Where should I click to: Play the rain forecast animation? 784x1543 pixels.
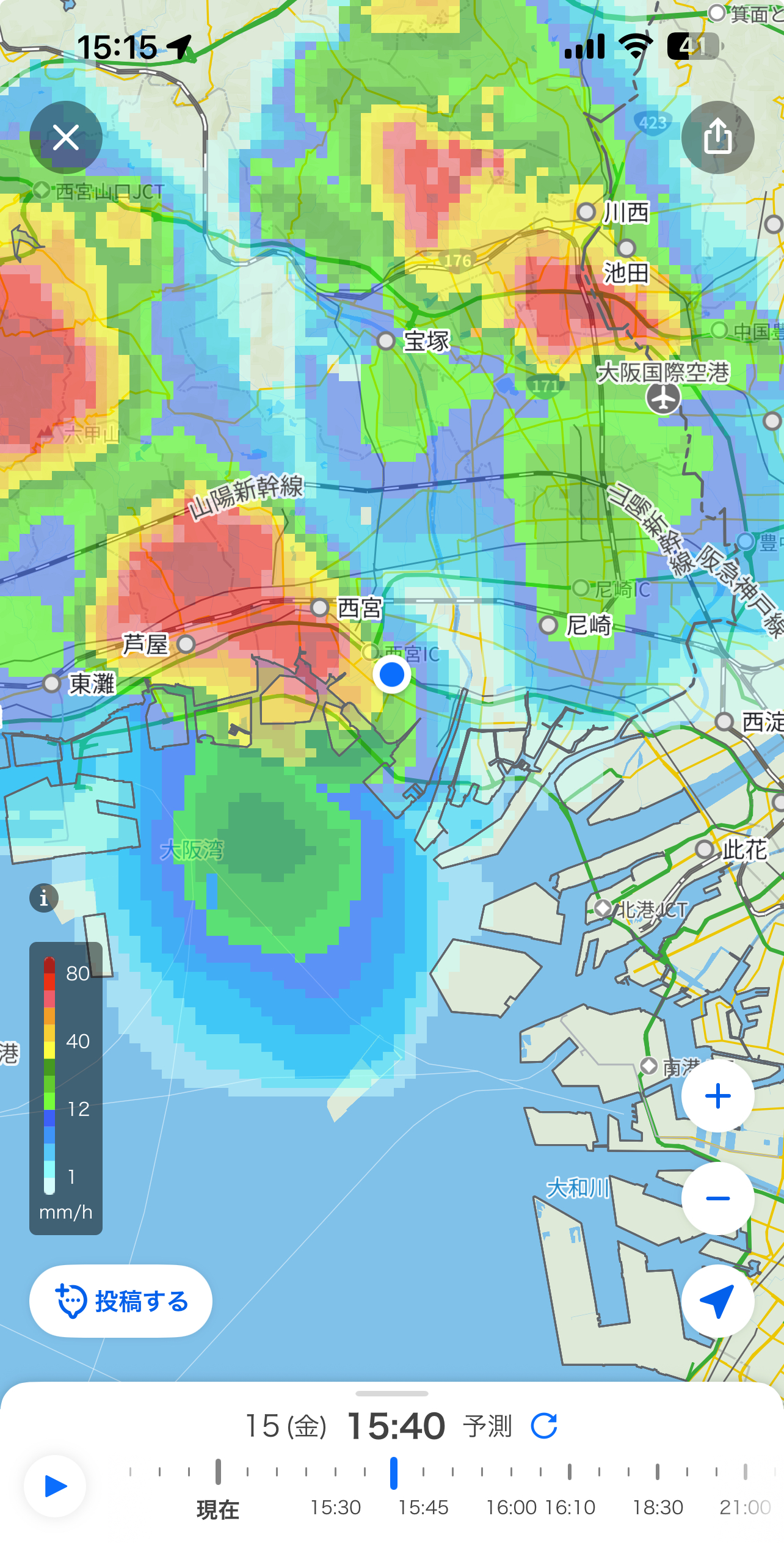point(55,1486)
